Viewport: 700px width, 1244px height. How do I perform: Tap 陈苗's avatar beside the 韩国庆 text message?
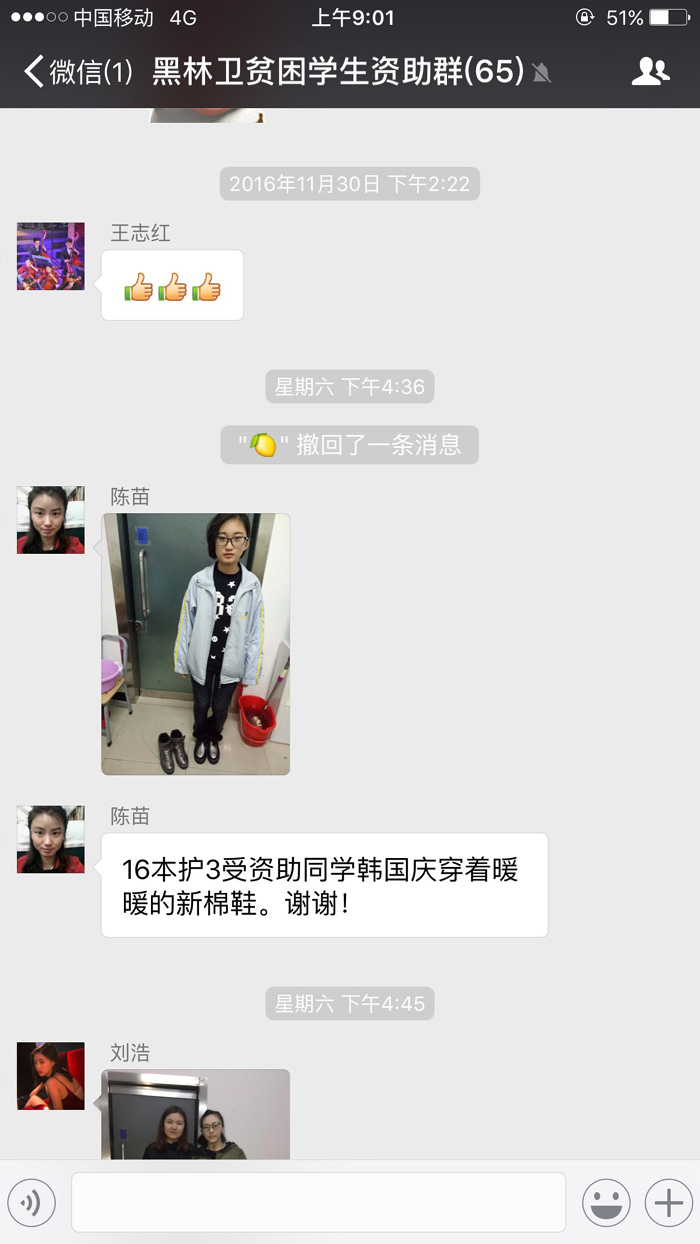tap(51, 839)
